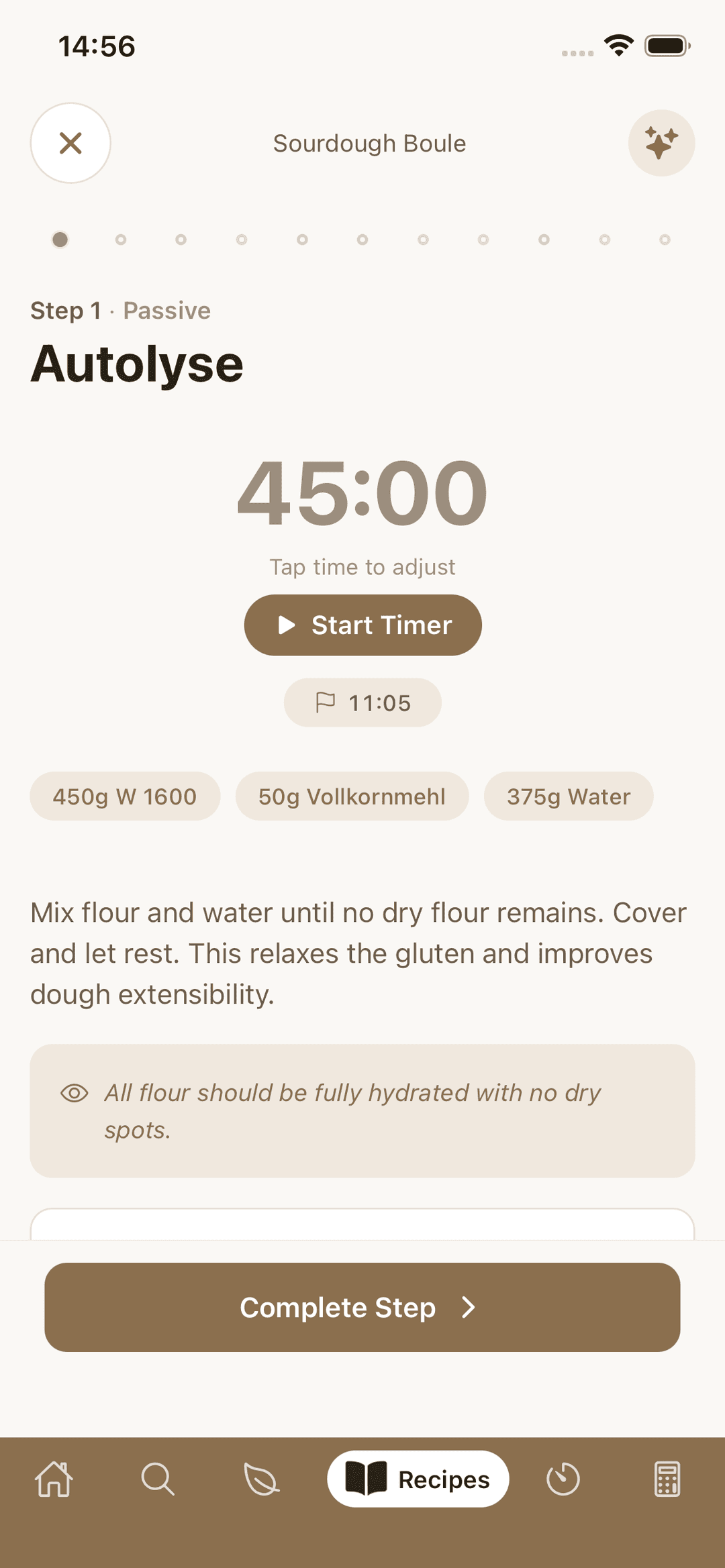Viewport: 725px width, 1568px height.
Task: Tap the fifth step indicator dot
Action: tap(303, 239)
